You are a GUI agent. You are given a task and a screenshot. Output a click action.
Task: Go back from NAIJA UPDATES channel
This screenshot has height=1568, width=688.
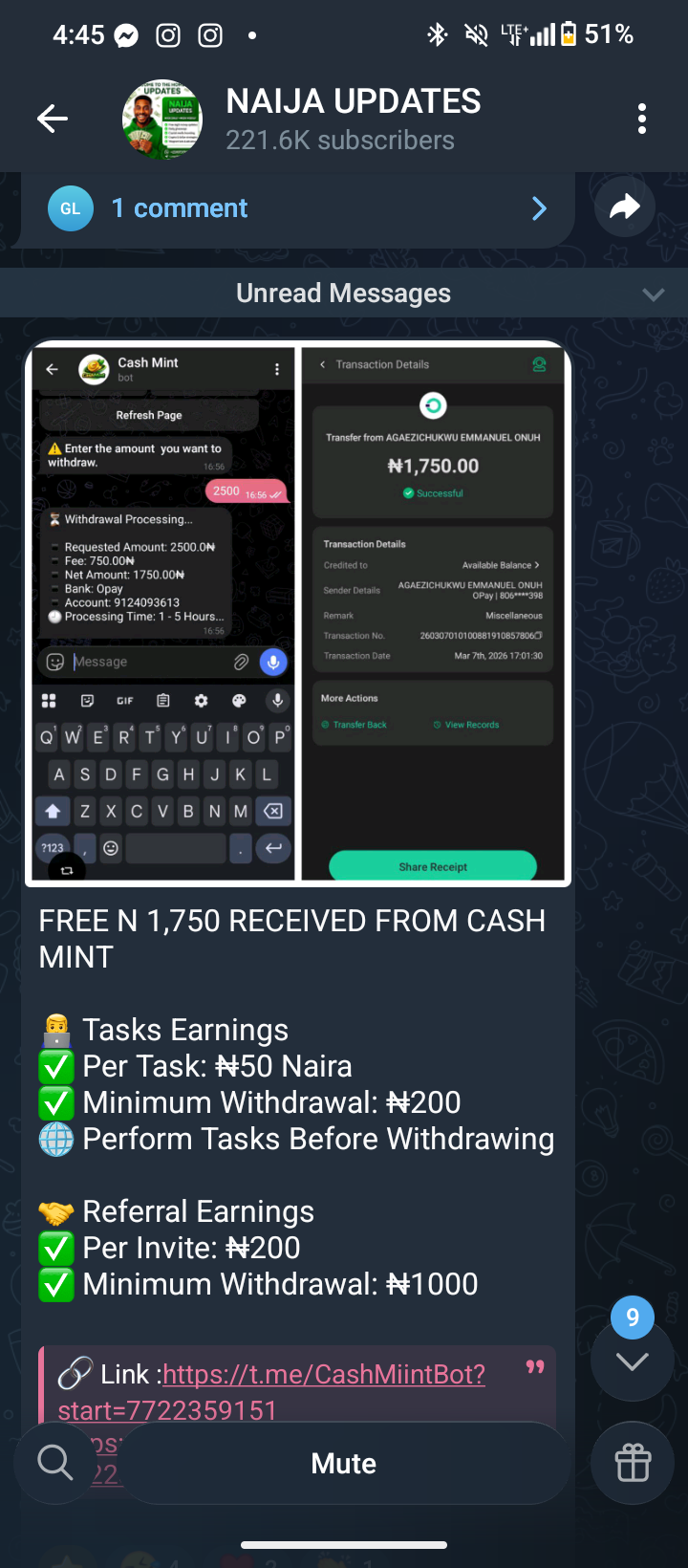click(53, 119)
